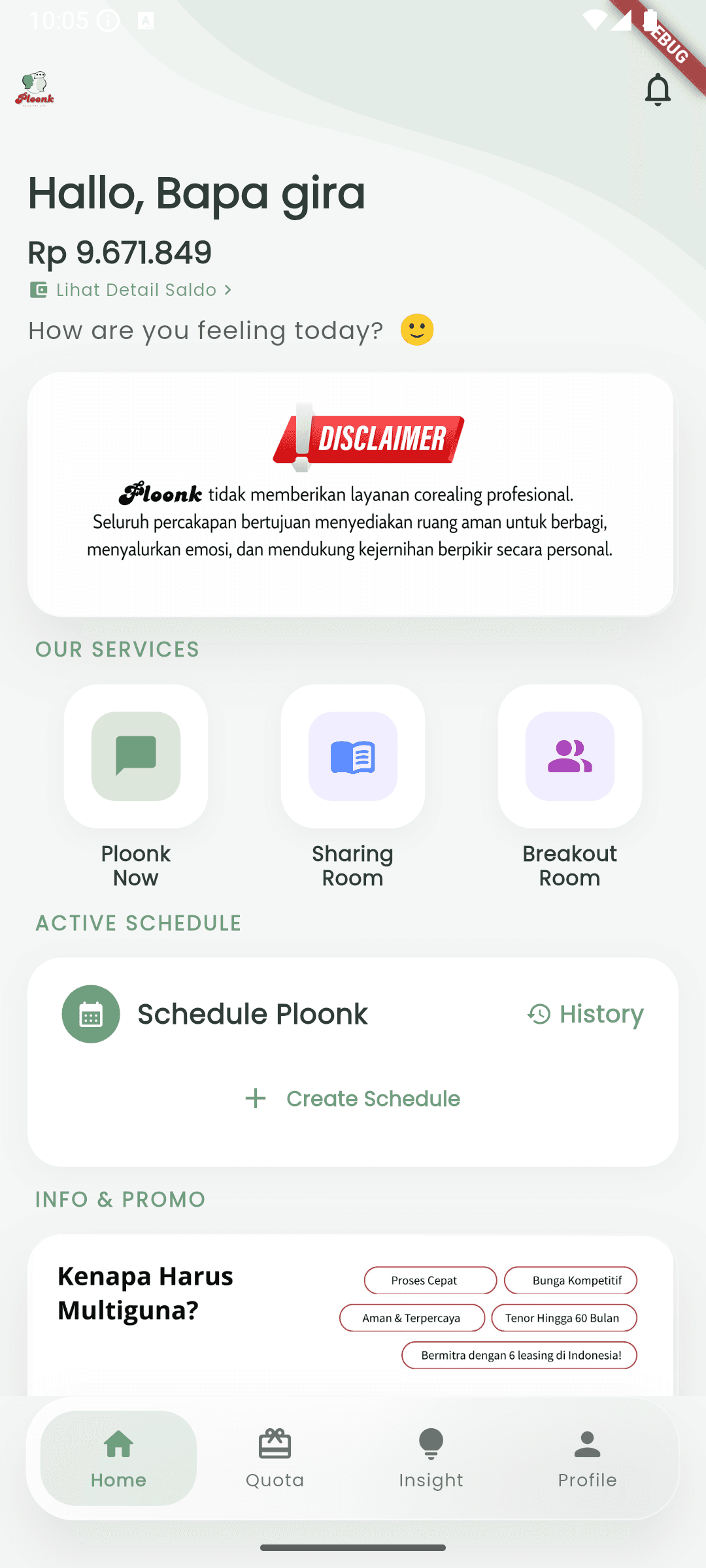Open the Quota gift icon
This screenshot has height=1568, width=706.
[x=275, y=1443]
